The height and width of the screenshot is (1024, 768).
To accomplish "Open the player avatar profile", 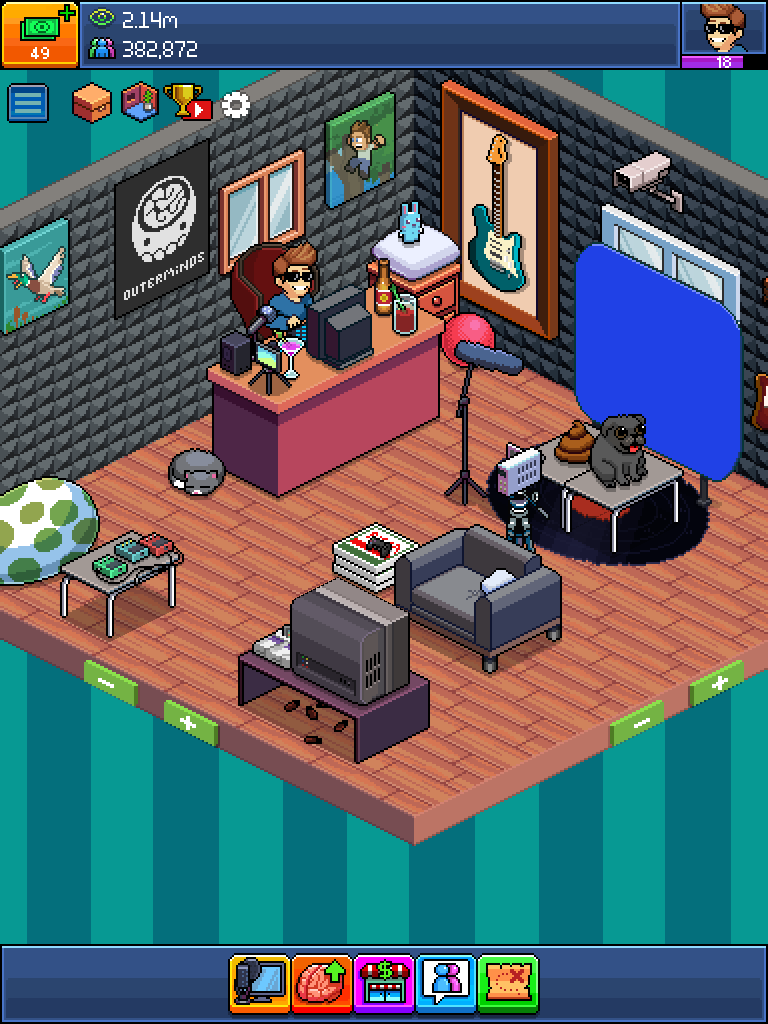I will point(723,30).
